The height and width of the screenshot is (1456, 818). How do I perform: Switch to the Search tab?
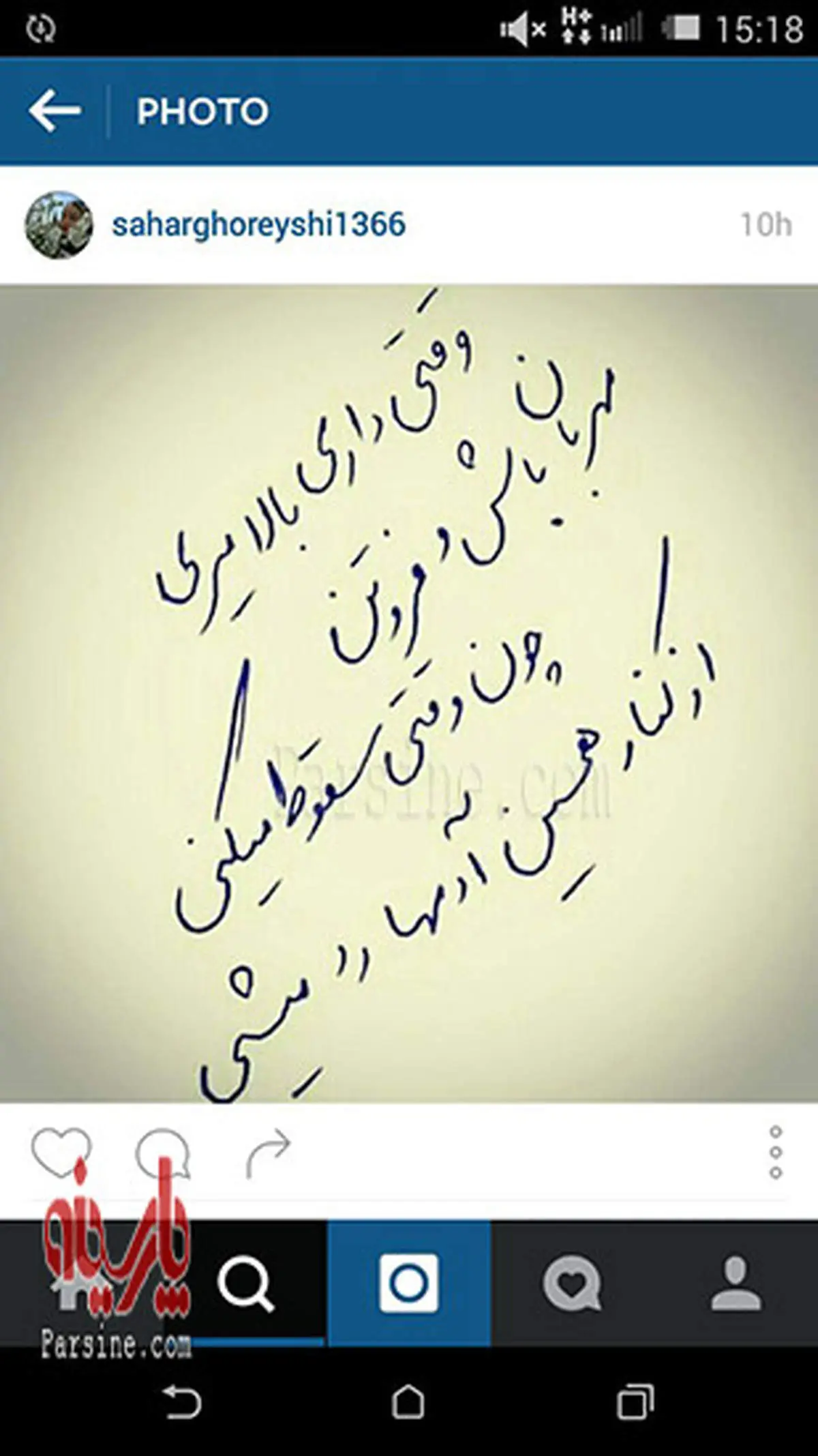(x=245, y=1284)
